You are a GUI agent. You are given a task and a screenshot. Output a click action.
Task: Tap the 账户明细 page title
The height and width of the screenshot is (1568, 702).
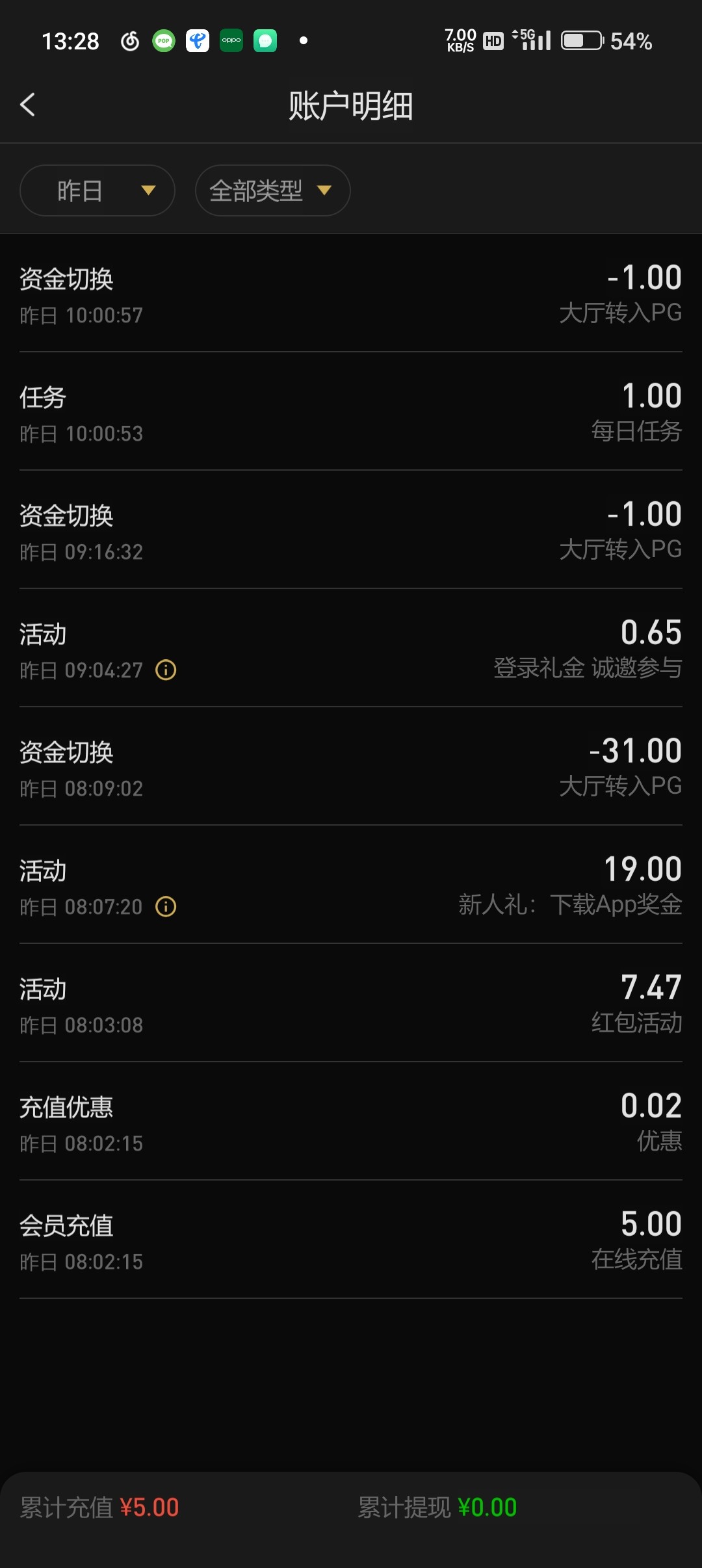pyautogui.click(x=351, y=106)
